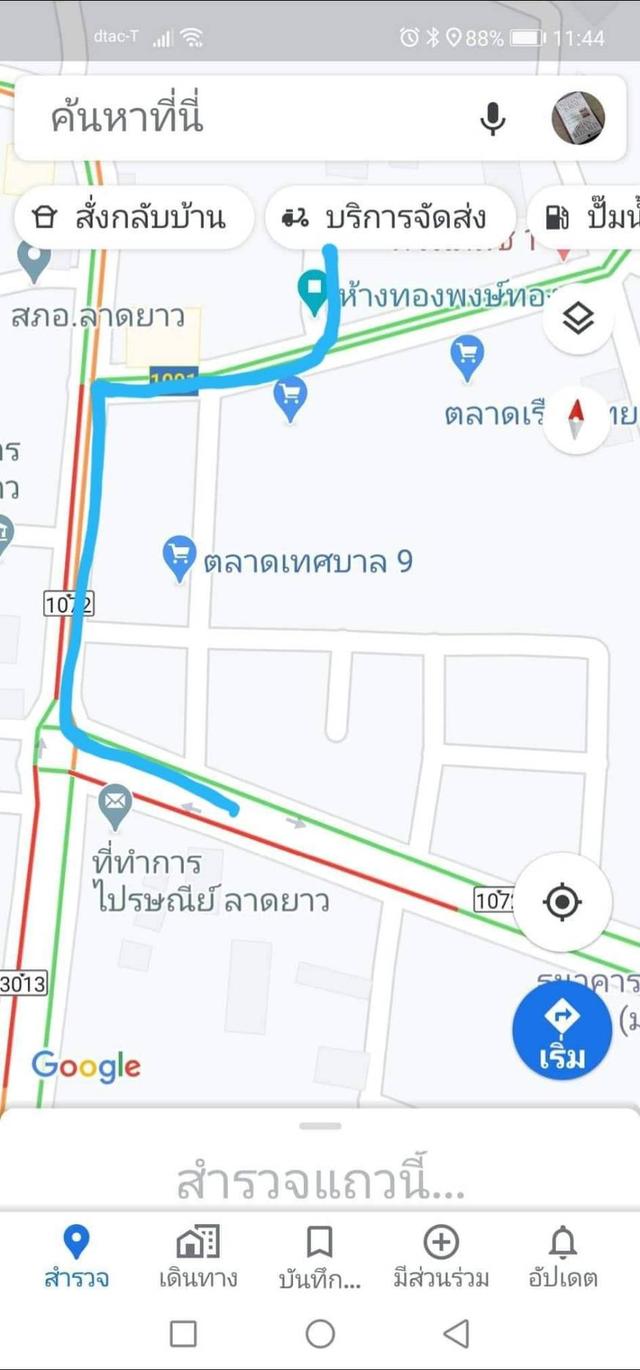Tap the search field ค้นหาที่นี่
This screenshot has height=1370, width=640.
tap(250, 119)
